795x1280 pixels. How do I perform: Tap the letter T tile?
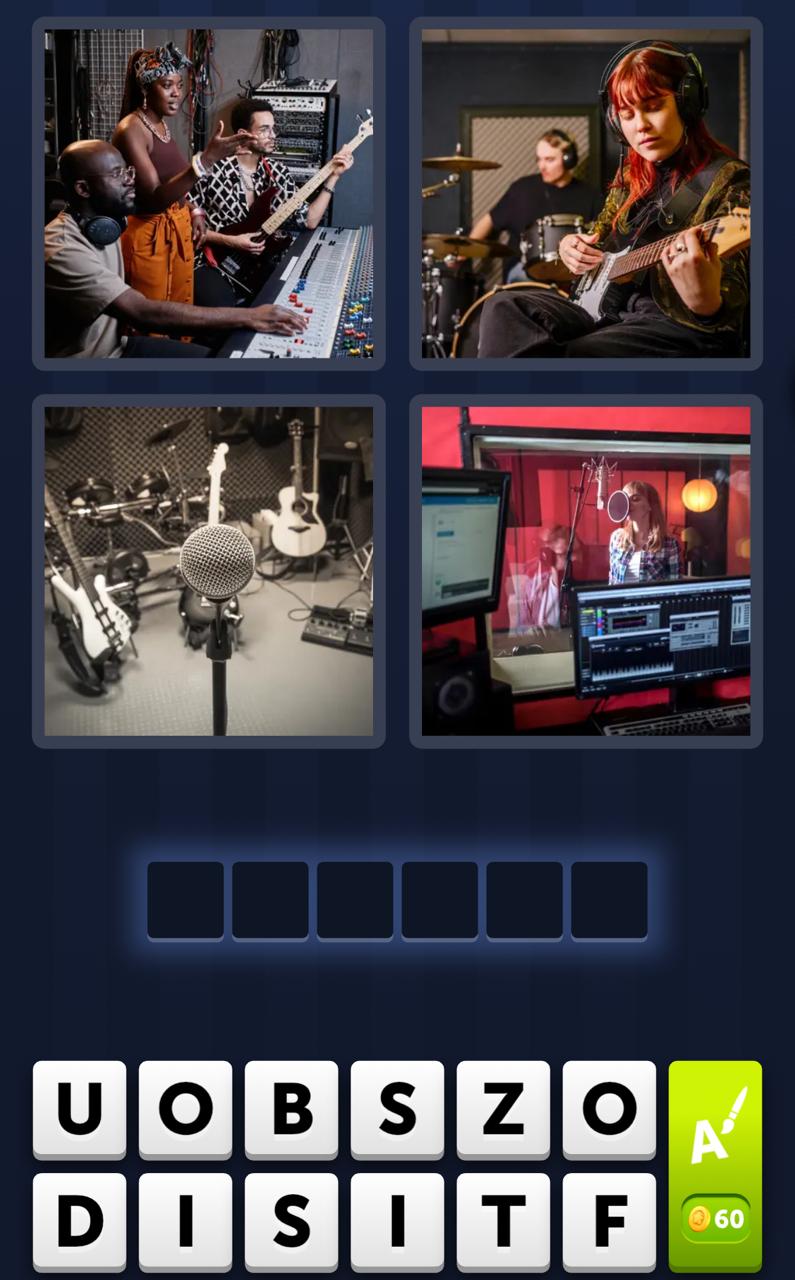tap(503, 1220)
